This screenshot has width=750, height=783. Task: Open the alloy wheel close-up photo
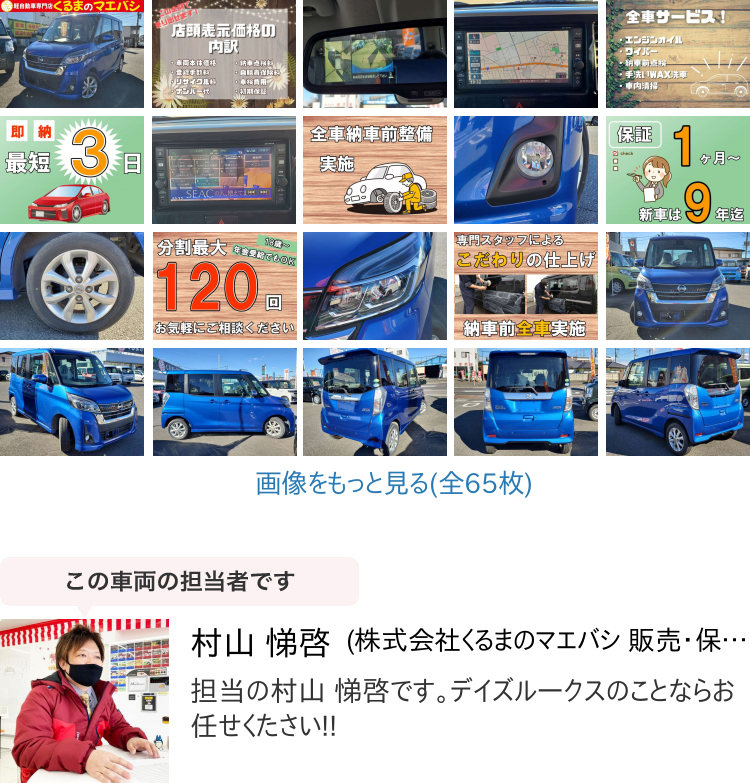coord(72,286)
